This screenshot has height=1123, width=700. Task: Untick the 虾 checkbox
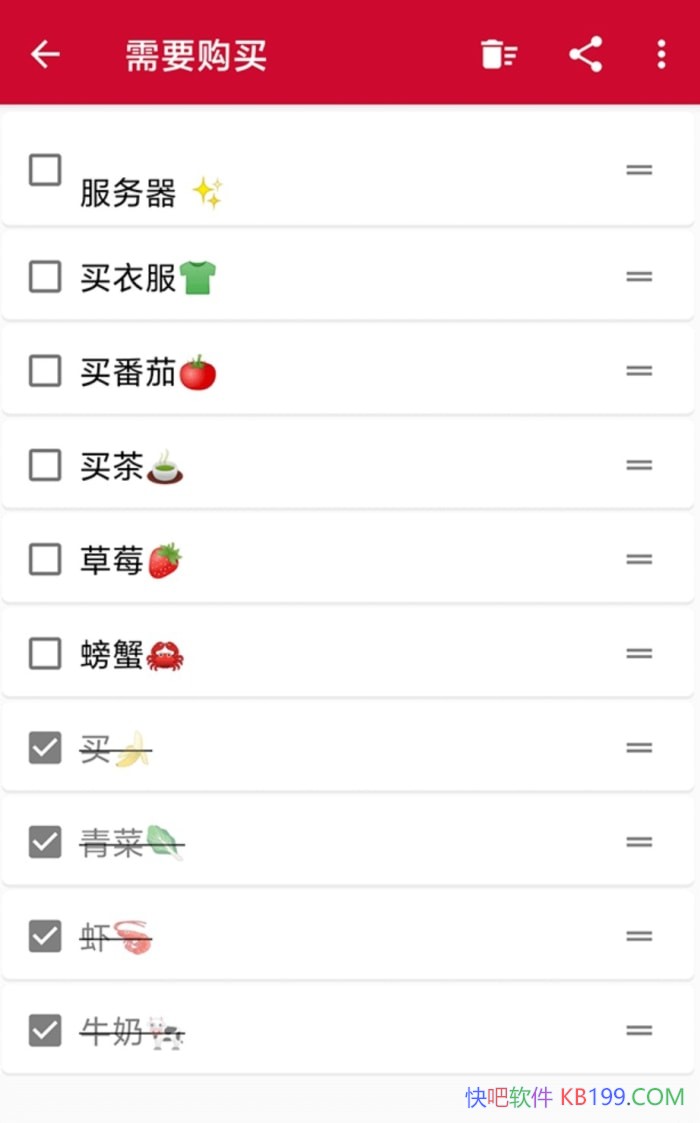tap(45, 936)
